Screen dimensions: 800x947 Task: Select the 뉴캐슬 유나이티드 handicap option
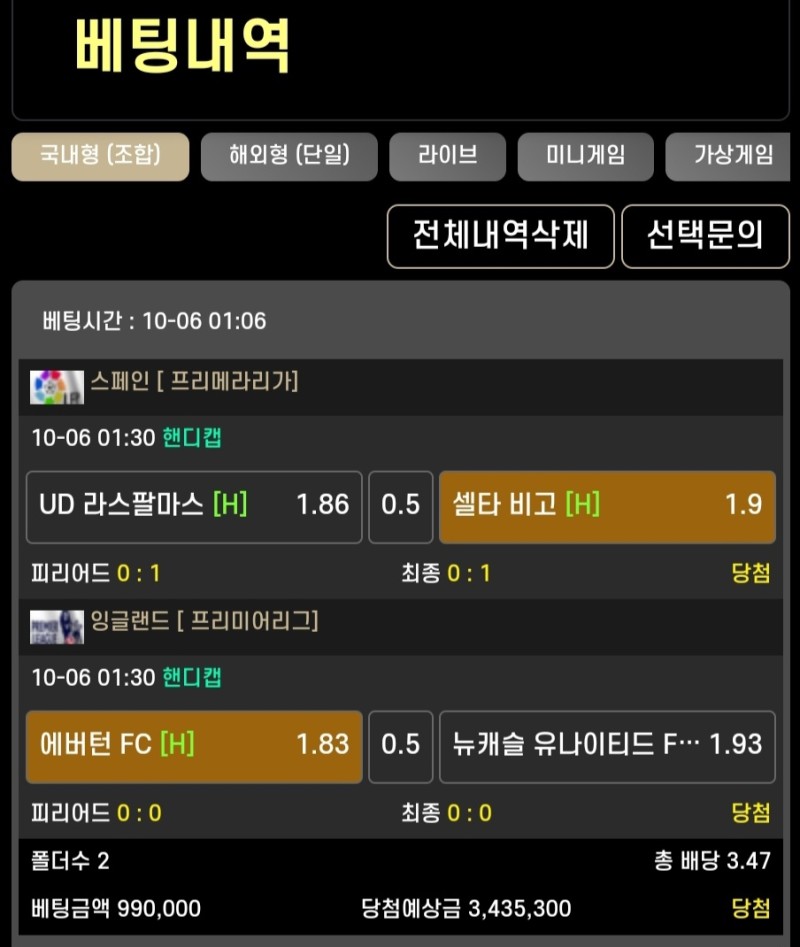[607, 746]
